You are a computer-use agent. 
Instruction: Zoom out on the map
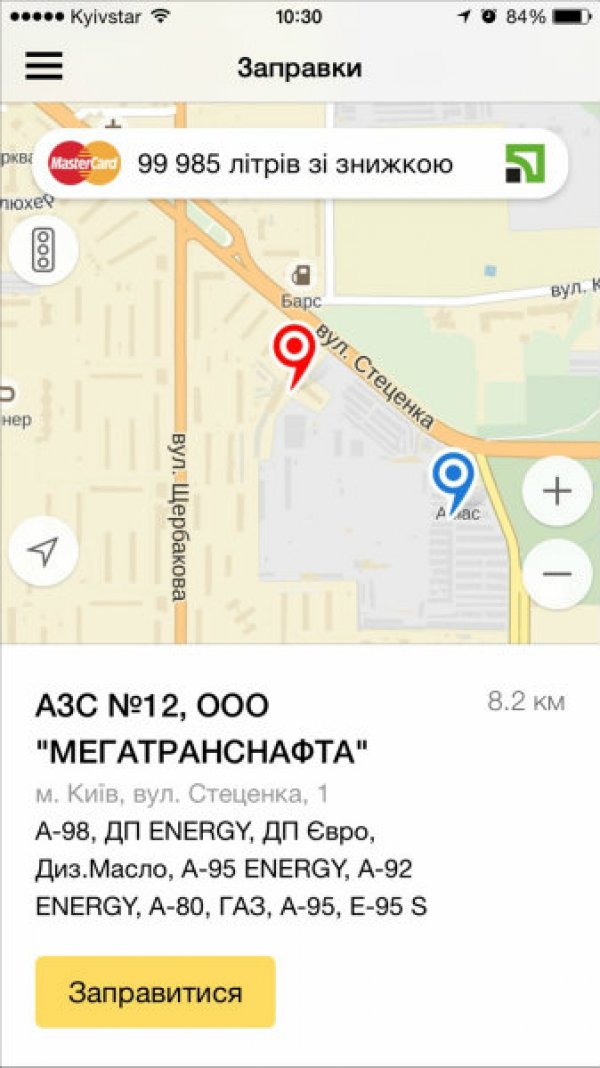[556, 574]
